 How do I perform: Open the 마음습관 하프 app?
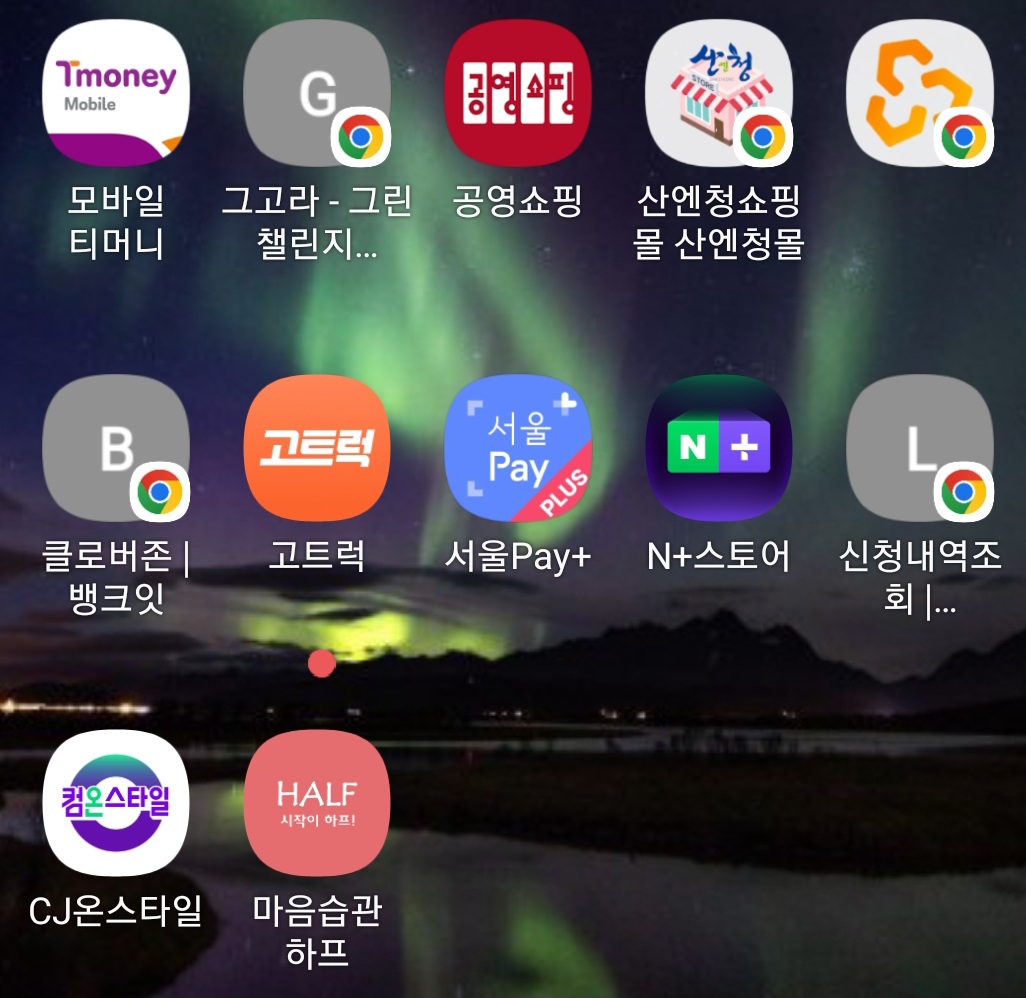pyautogui.click(x=316, y=803)
